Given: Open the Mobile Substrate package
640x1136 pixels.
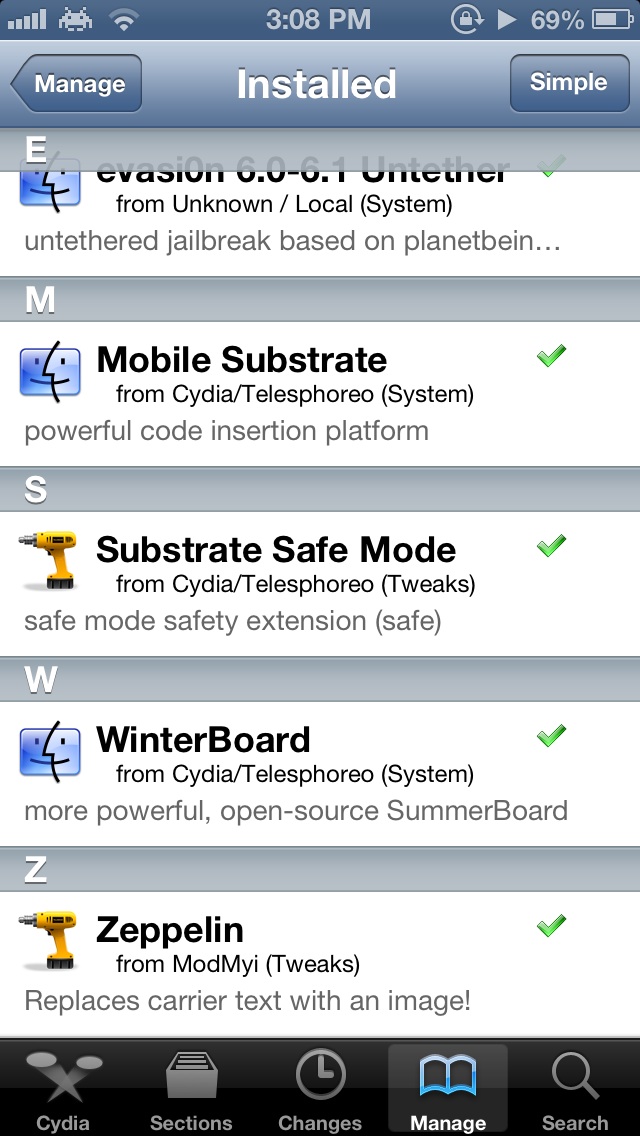Looking at the screenshot, I should point(320,393).
